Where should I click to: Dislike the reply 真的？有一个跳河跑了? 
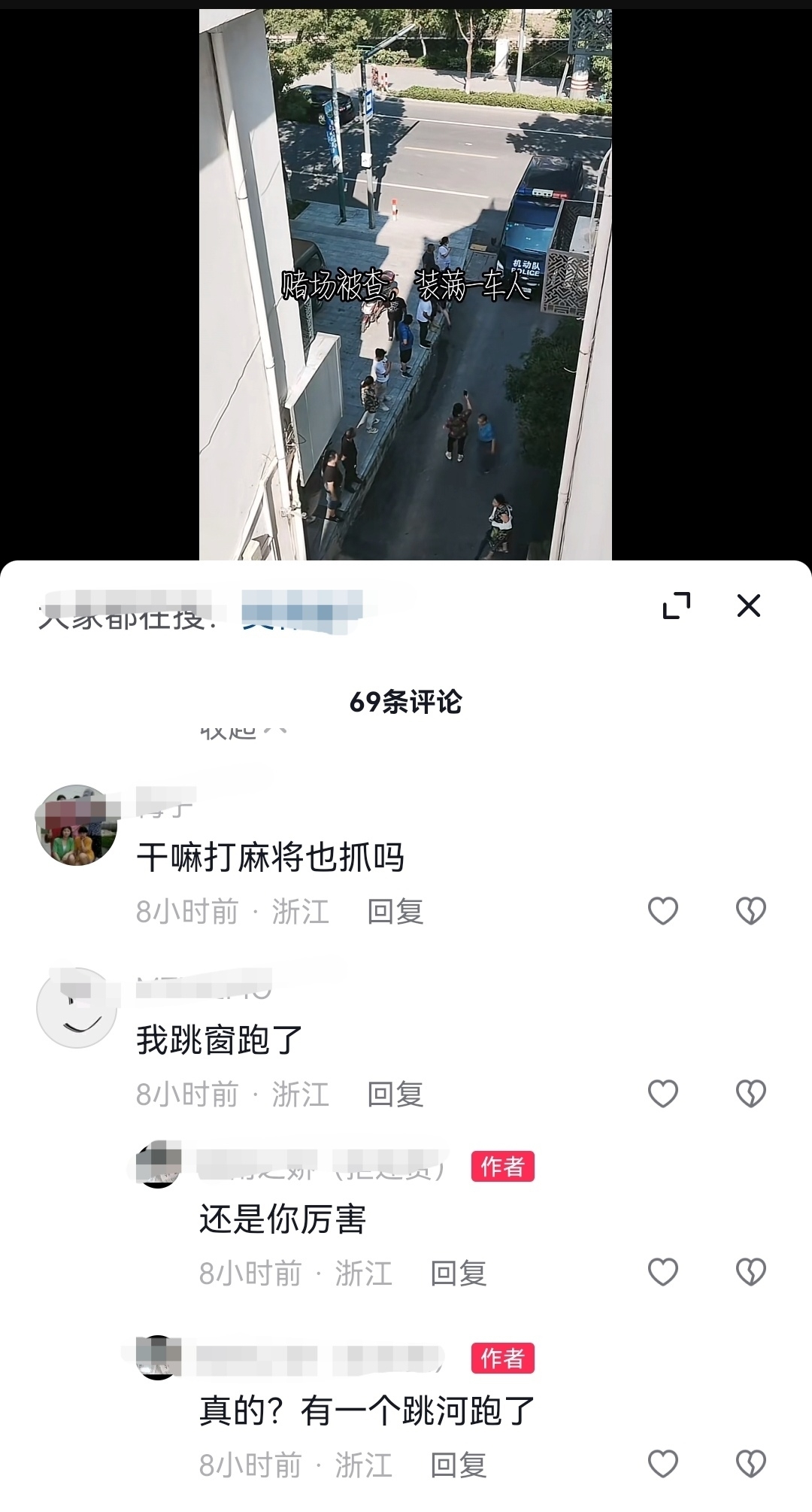pyautogui.click(x=750, y=1465)
